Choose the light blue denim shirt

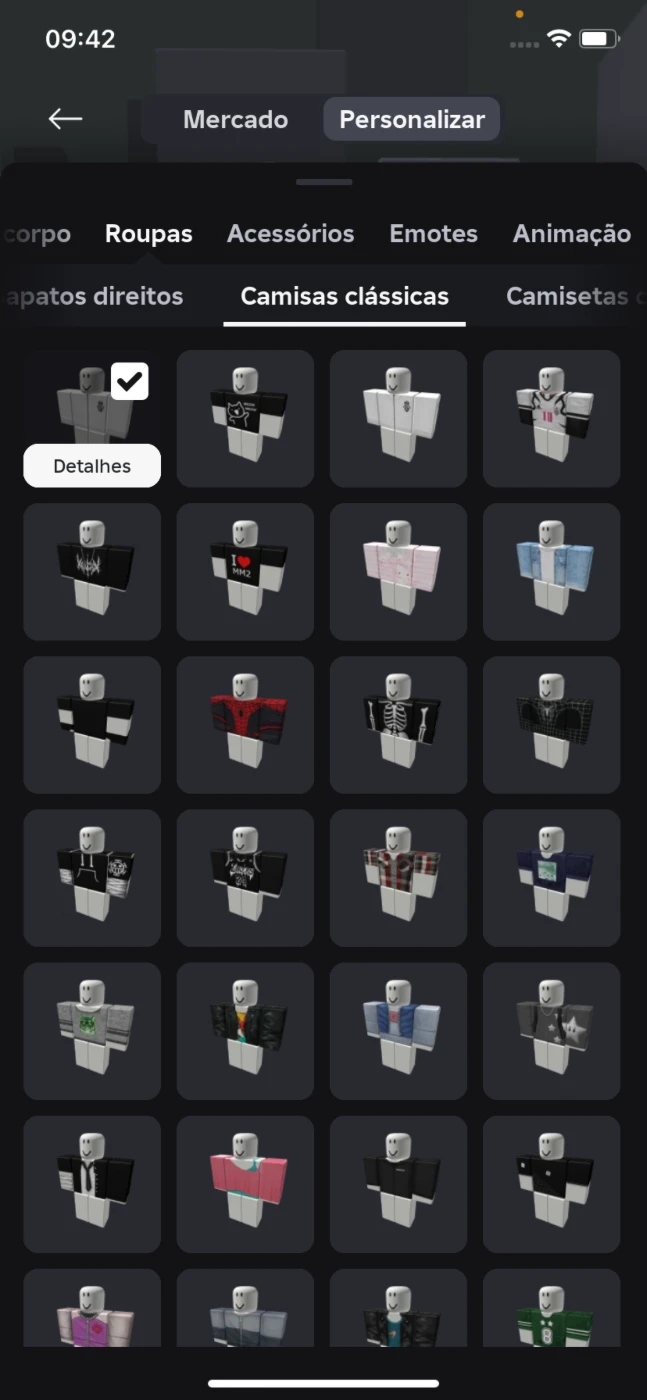[x=551, y=572]
